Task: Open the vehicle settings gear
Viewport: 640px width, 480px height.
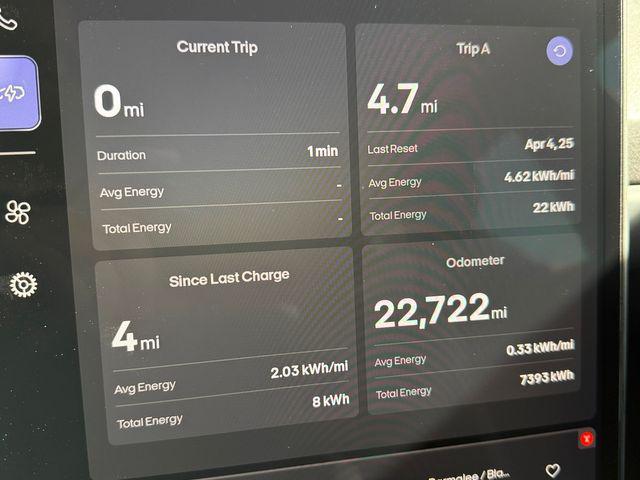Action: [22, 285]
